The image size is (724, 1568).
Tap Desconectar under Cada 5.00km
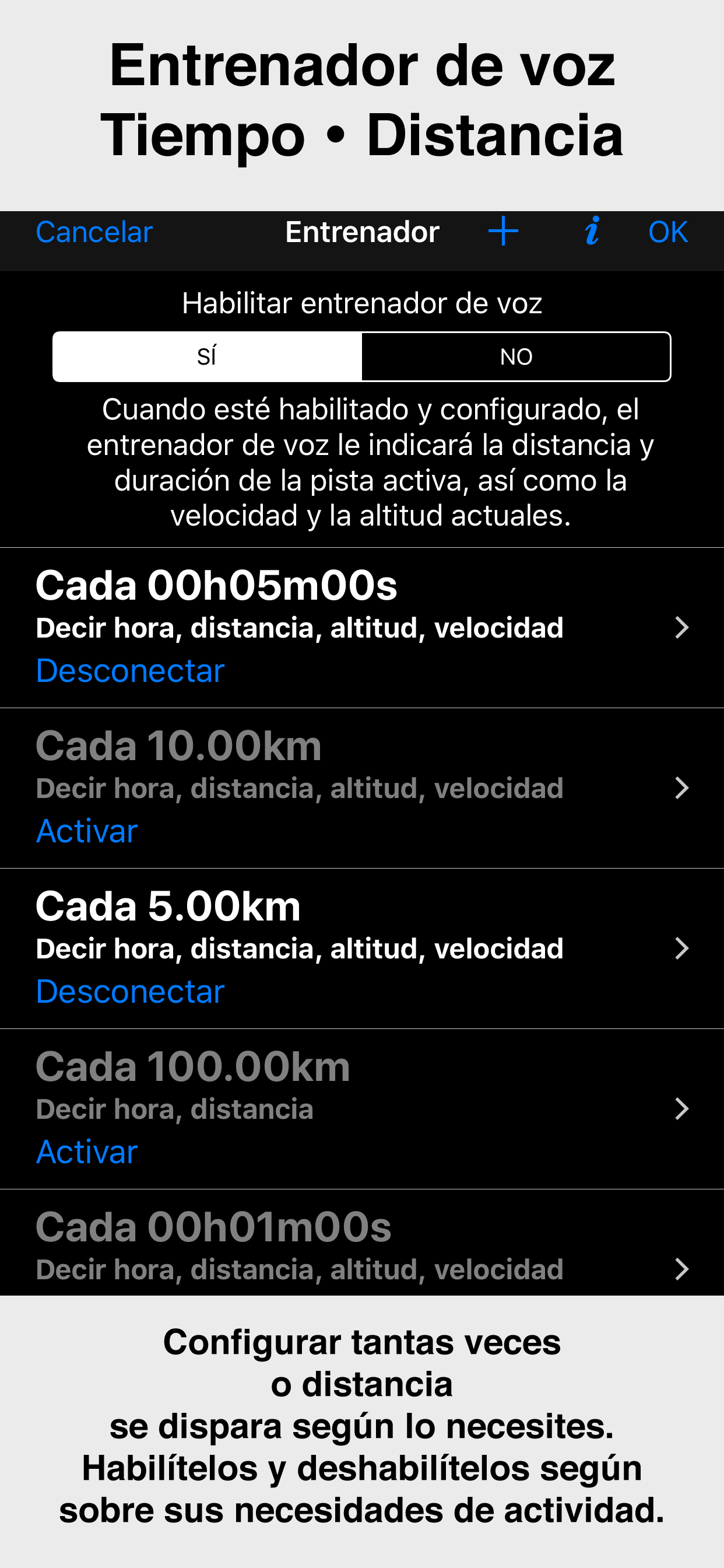tap(130, 992)
